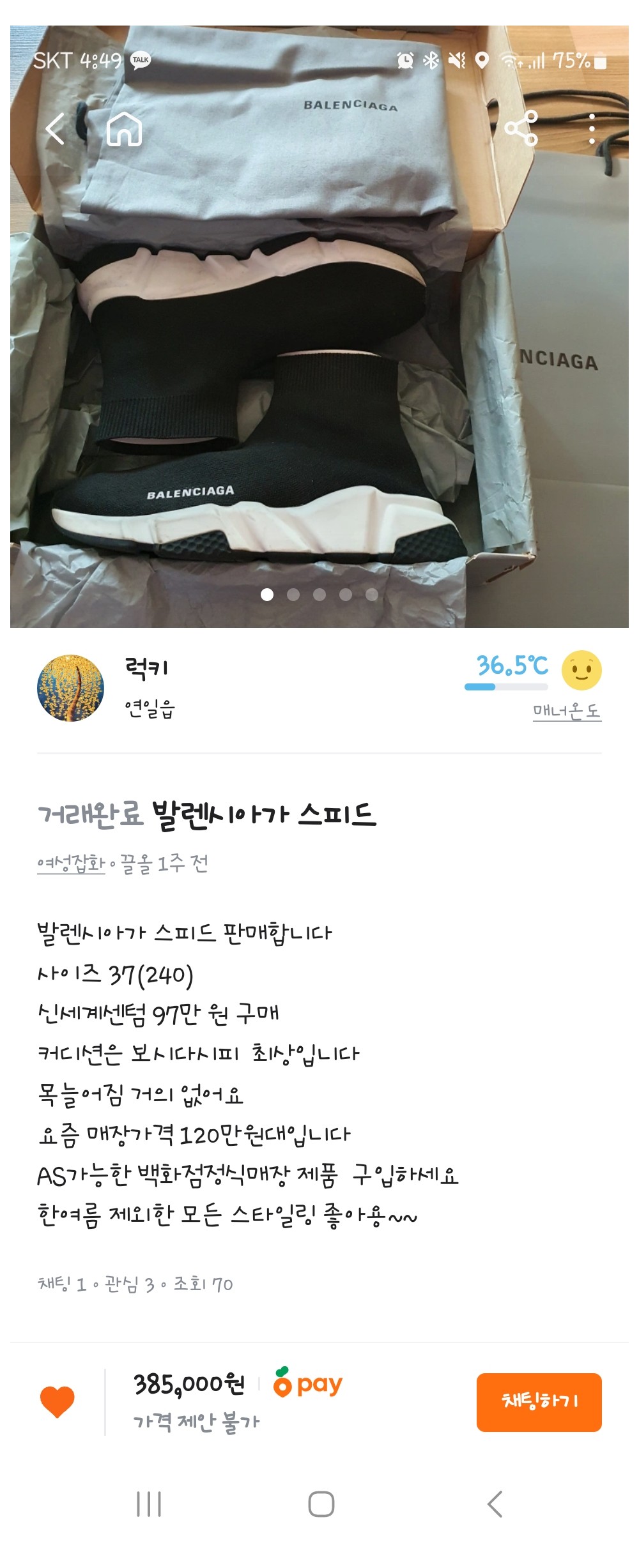Tap the 채팅하기 button
Viewport: 639px width, 1568px height.
tap(539, 1401)
